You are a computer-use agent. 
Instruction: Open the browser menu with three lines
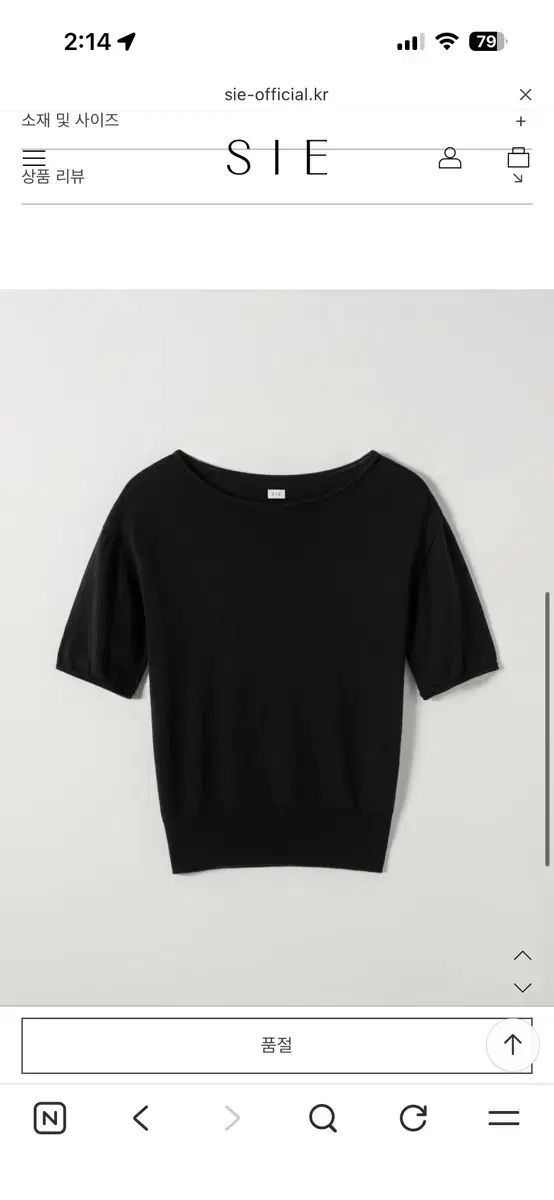click(x=504, y=1118)
